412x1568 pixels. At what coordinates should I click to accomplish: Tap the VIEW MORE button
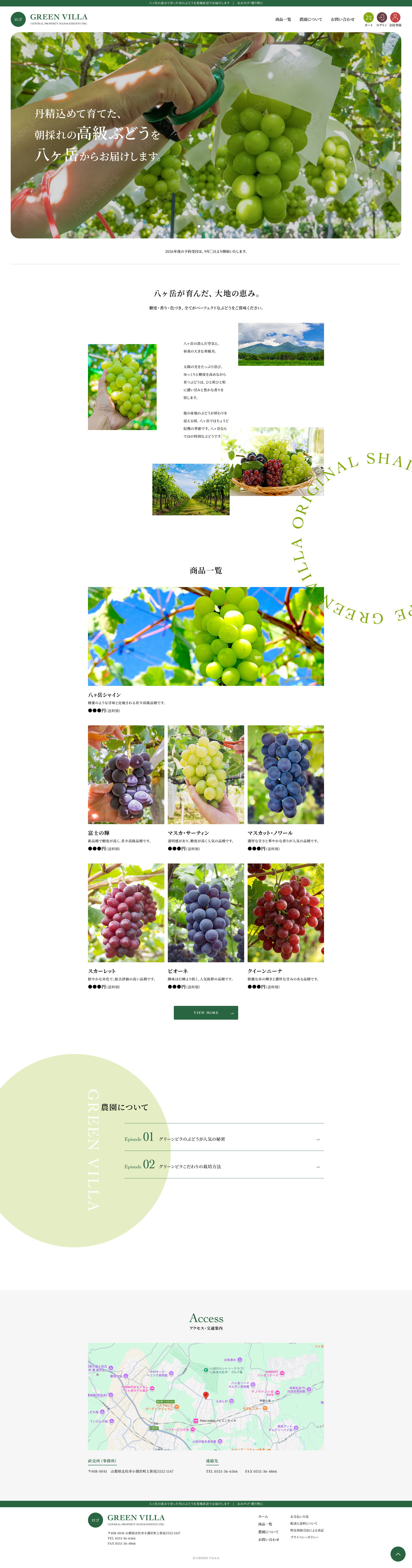pyautogui.click(x=205, y=1012)
